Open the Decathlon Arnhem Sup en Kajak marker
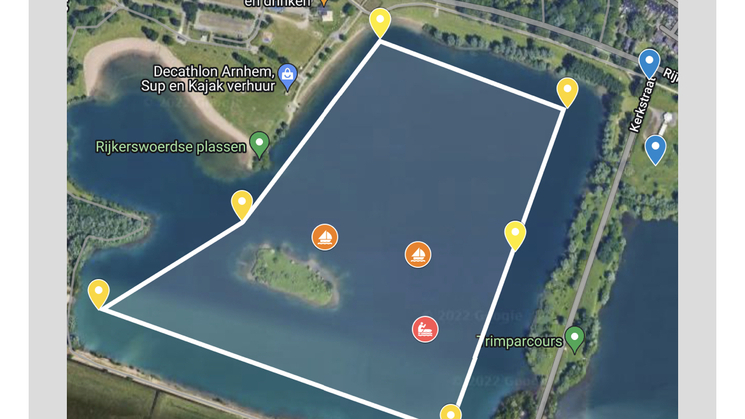This screenshot has height=419, width=745. point(287,75)
